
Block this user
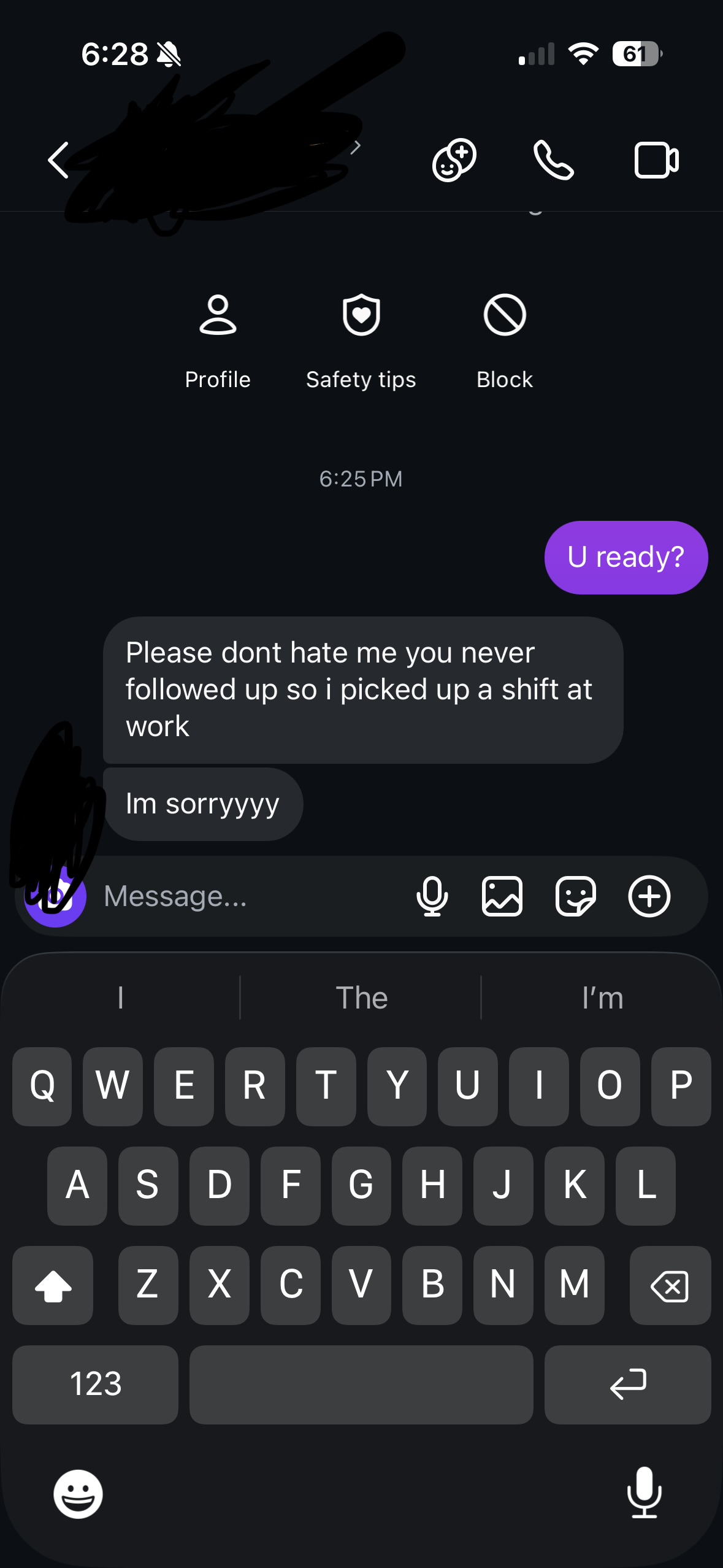click(x=505, y=342)
